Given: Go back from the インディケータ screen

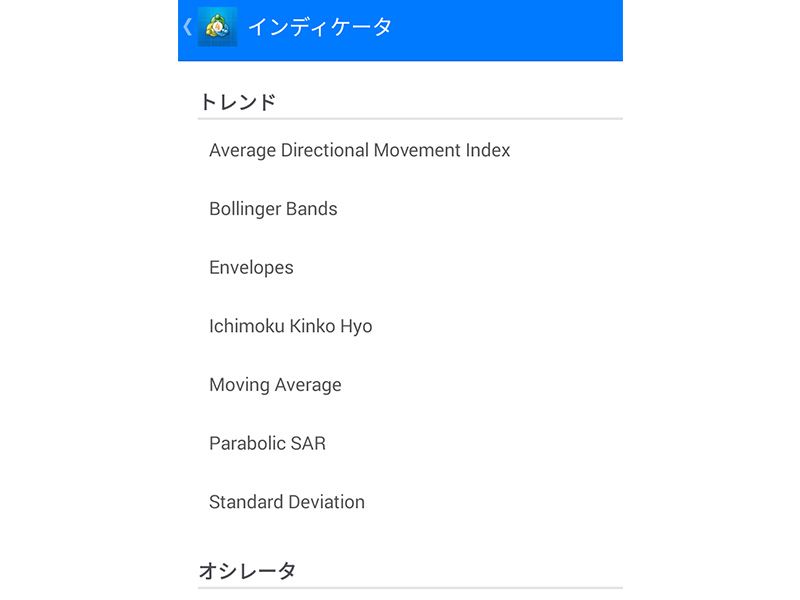Looking at the screenshot, I should [x=189, y=28].
